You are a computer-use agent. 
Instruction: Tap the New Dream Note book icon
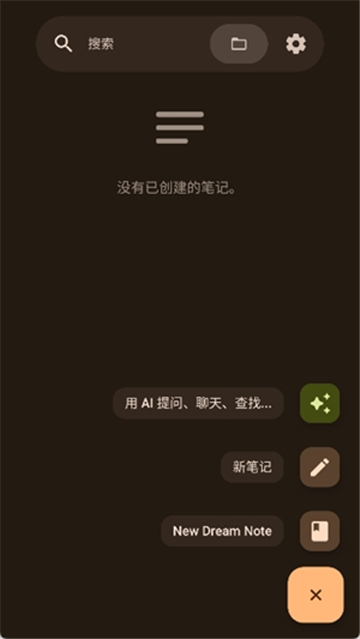(x=320, y=531)
